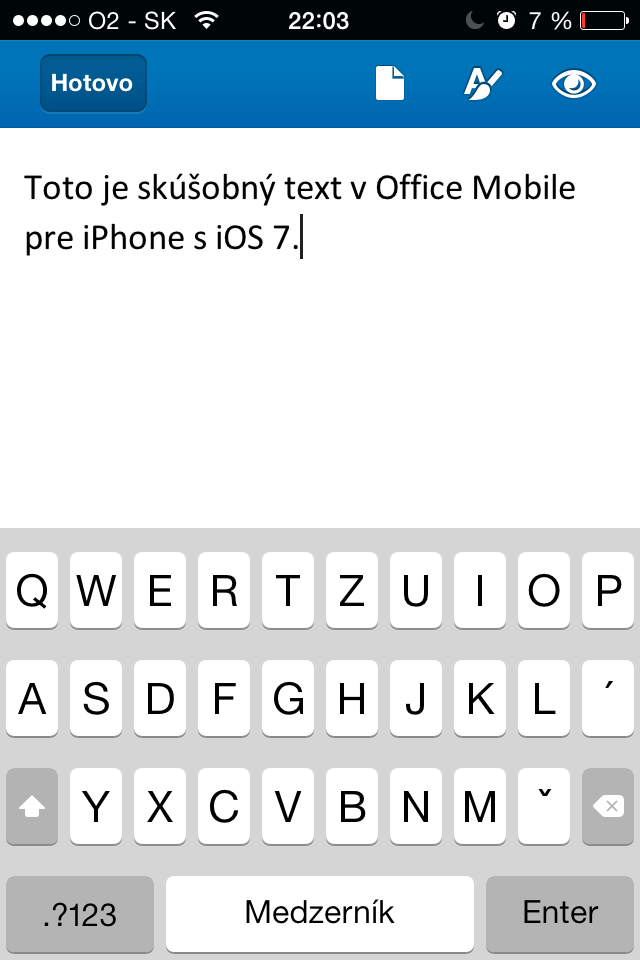The image size is (640, 960).
Task: Tap the Enter key
Action: [x=560, y=913]
